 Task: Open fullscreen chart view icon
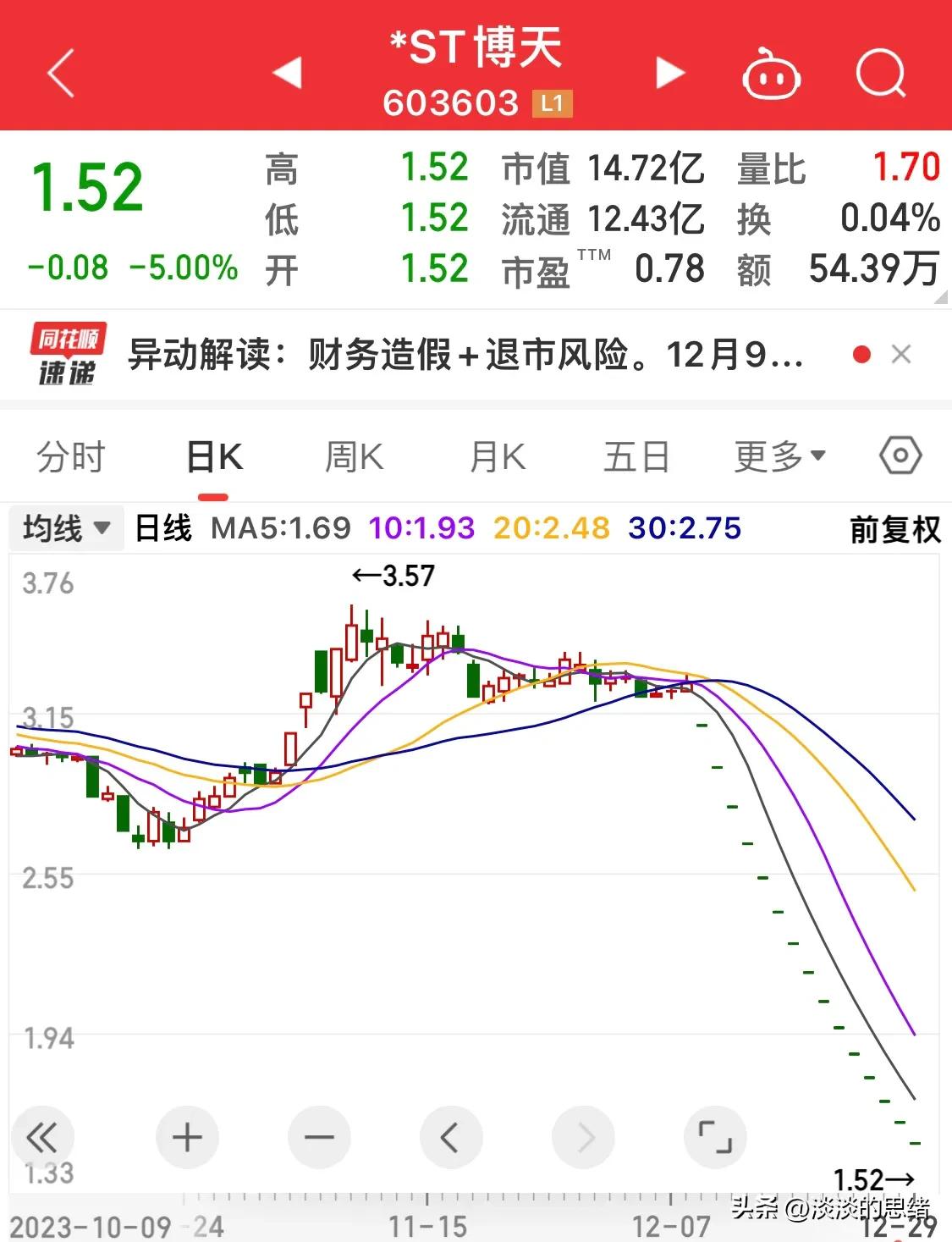[715, 1138]
